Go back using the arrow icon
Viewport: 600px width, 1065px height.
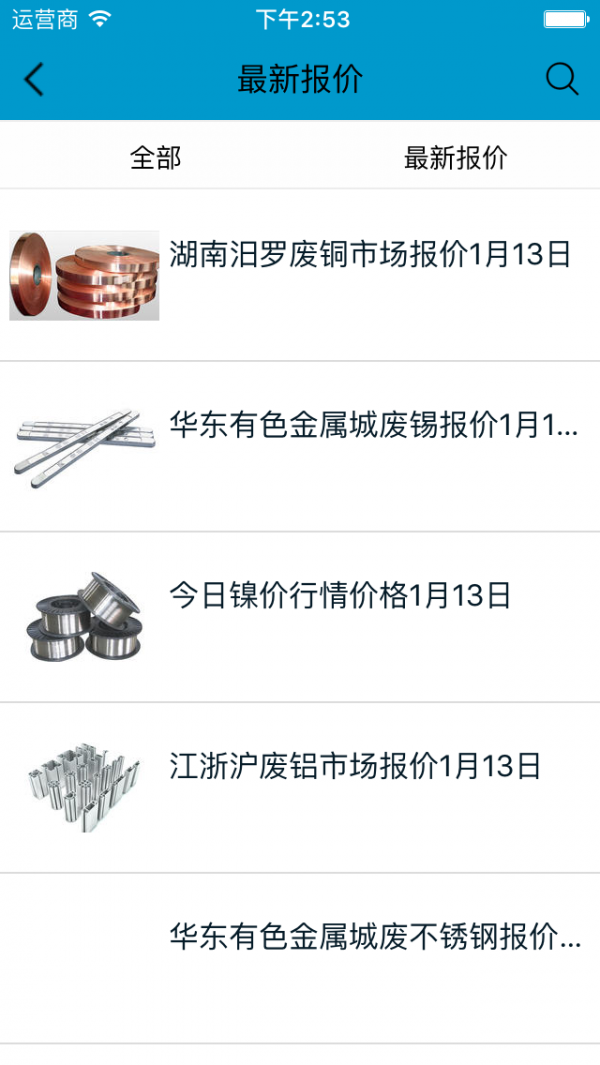point(34,79)
